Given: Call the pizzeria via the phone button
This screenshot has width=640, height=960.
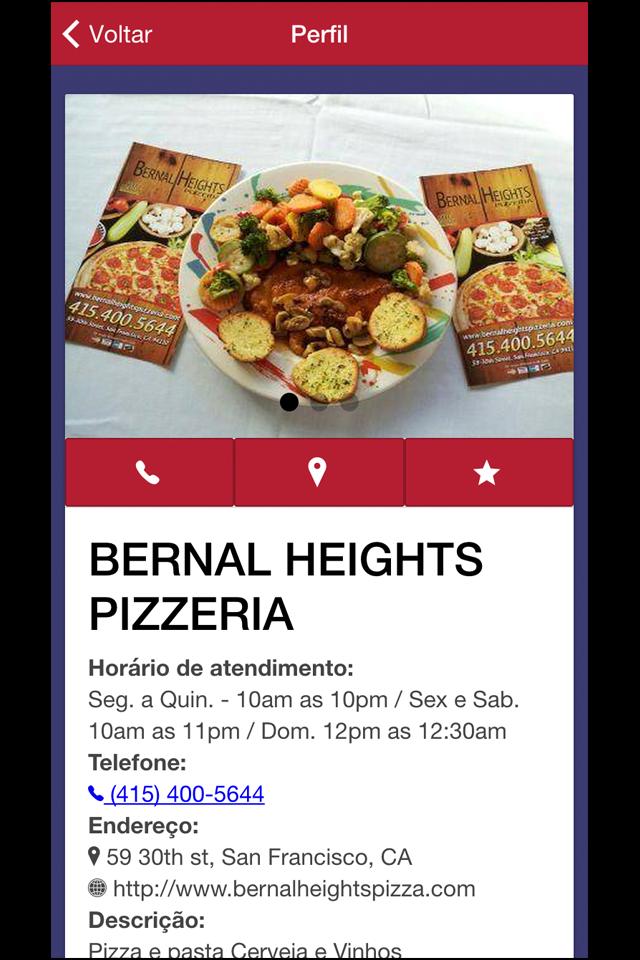Looking at the screenshot, I should pyautogui.click(x=149, y=473).
